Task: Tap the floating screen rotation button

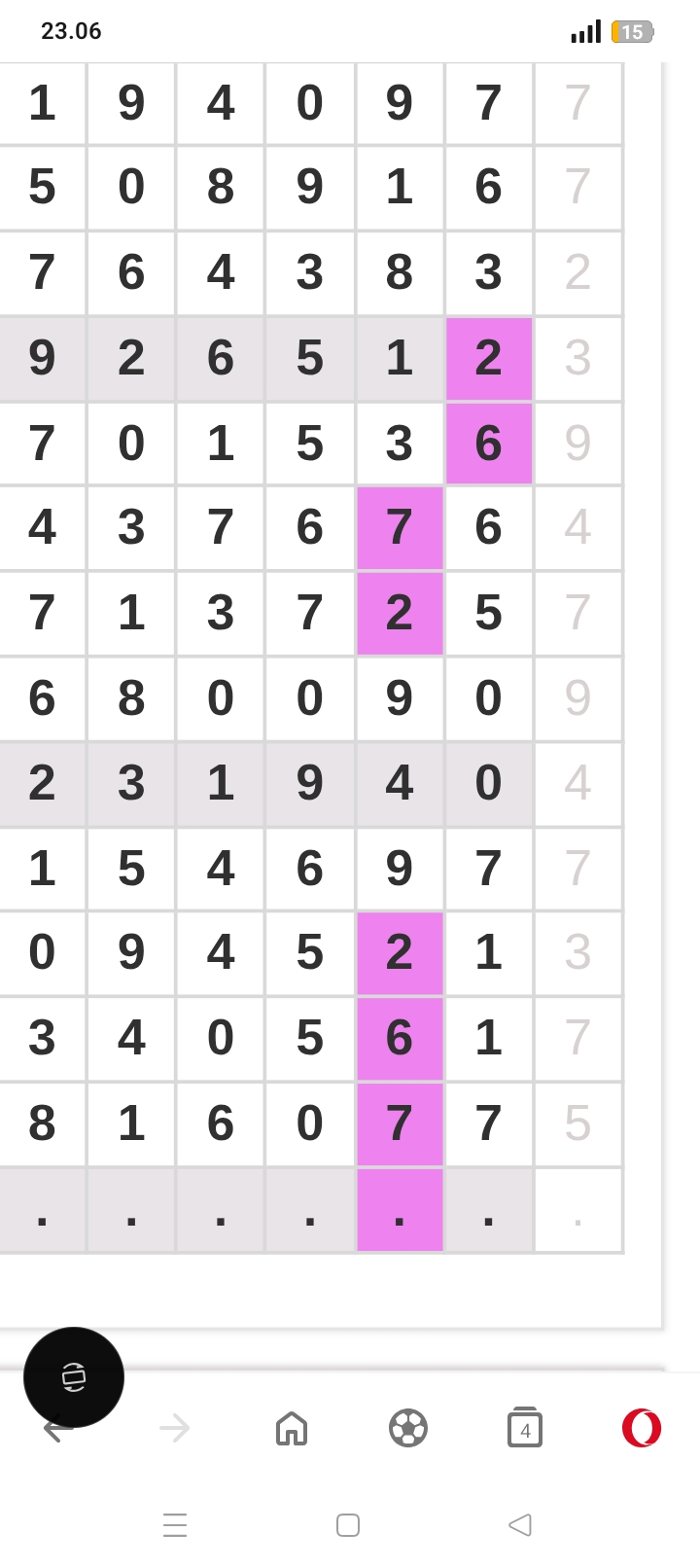Action: point(74,1376)
